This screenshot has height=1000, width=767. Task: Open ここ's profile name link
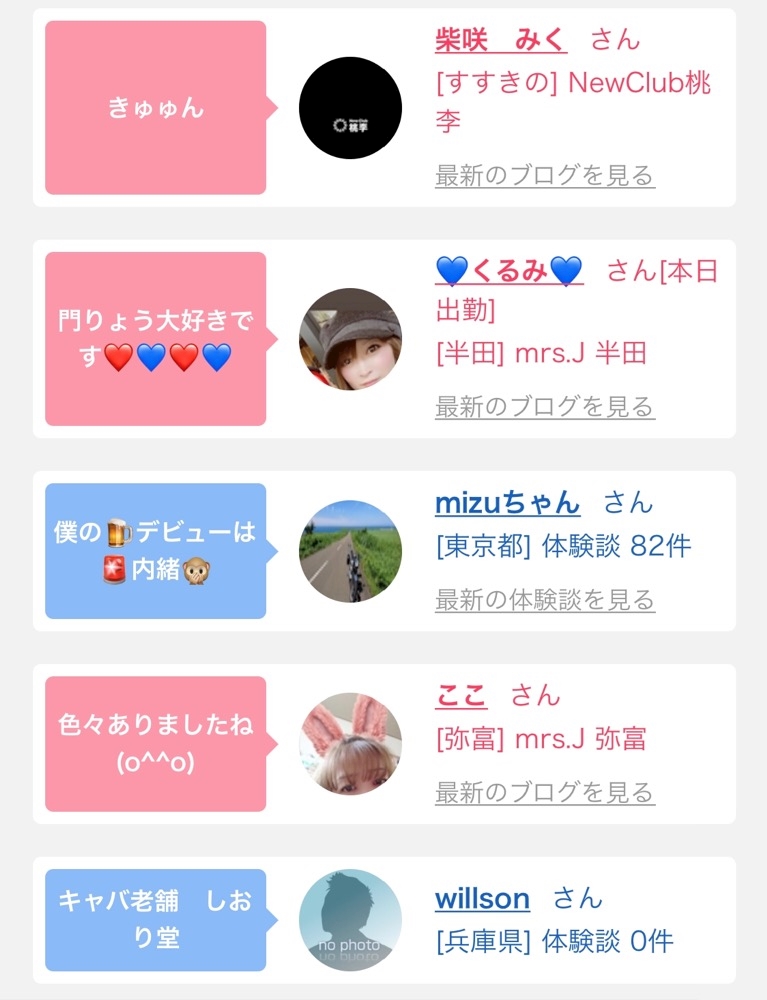461,695
